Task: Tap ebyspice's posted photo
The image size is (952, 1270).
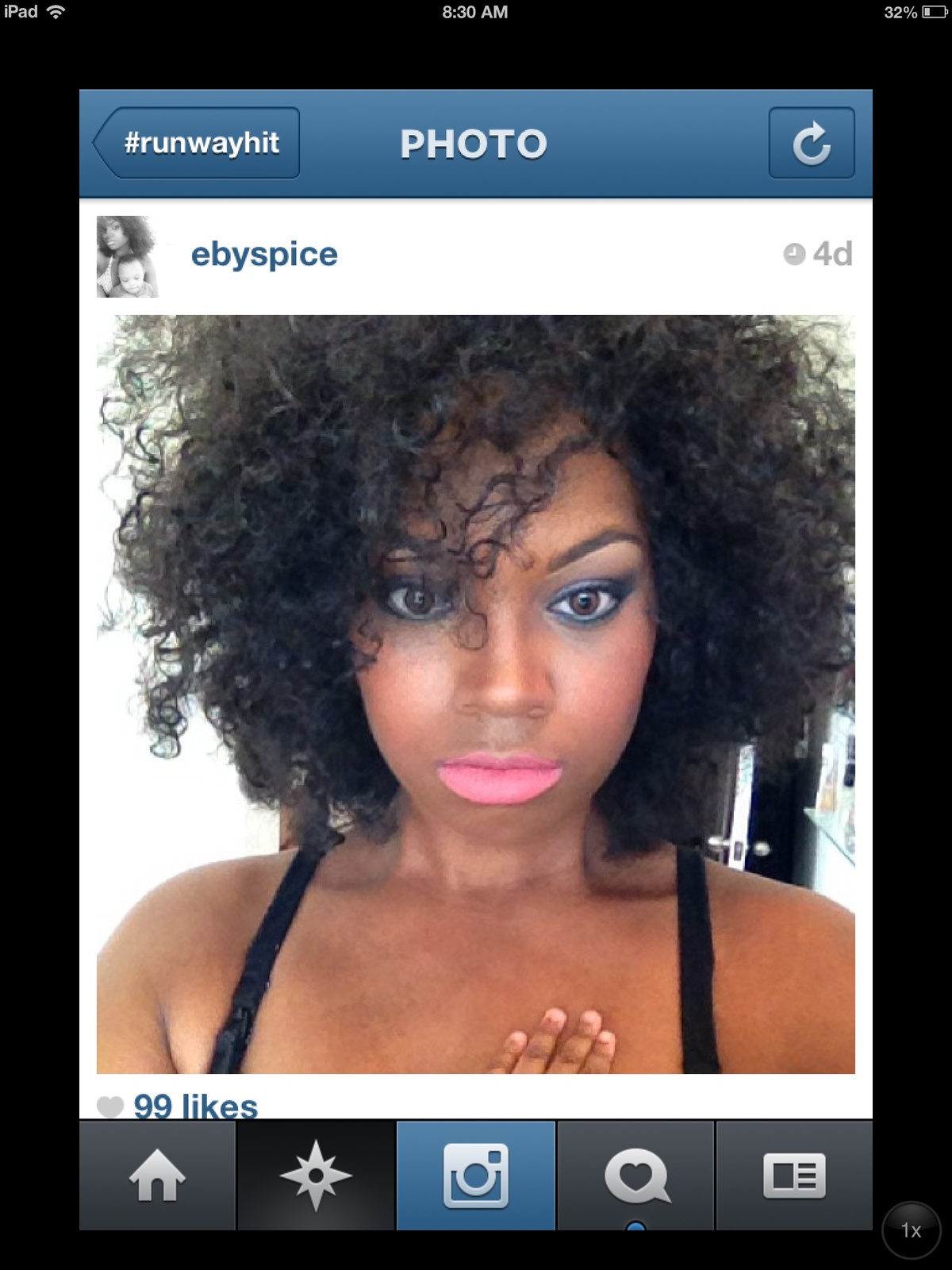Action: 476,695
